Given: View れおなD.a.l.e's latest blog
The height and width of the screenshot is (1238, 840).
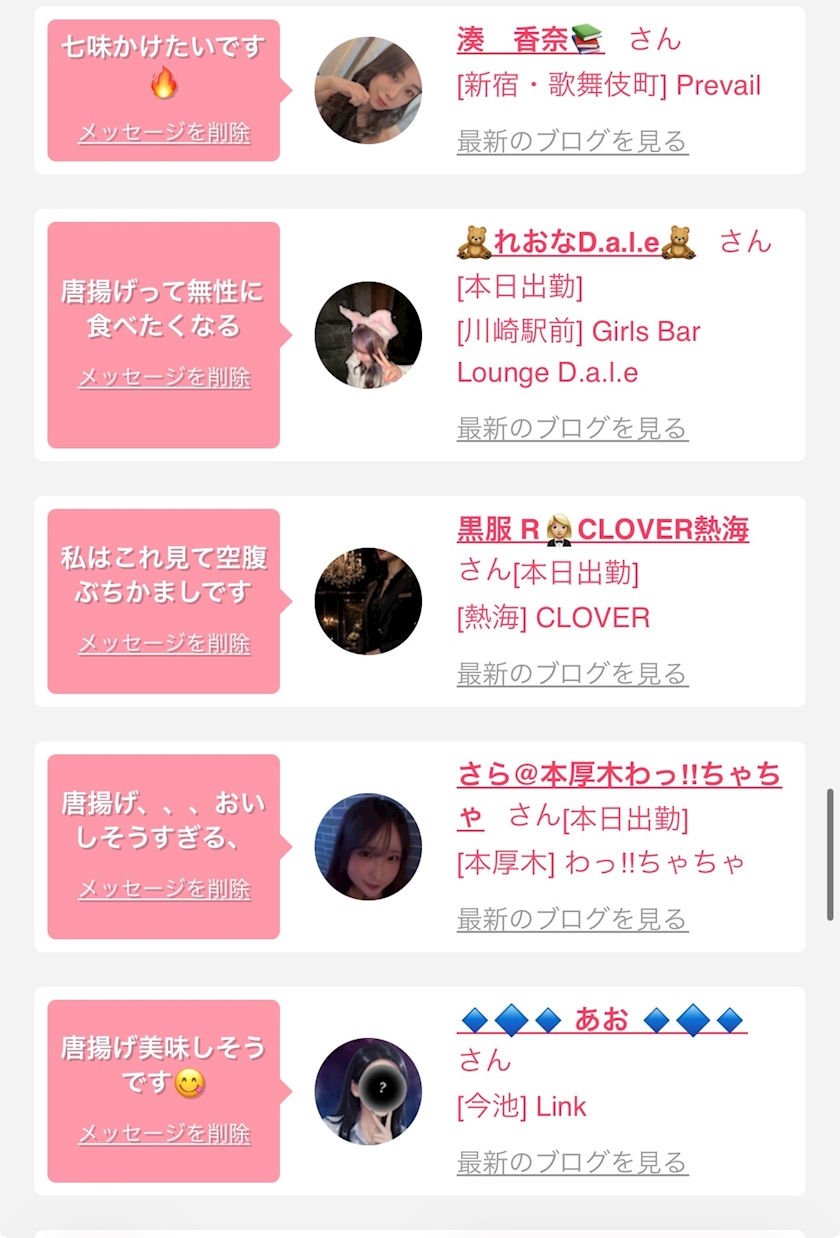Looking at the screenshot, I should pos(572,428).
